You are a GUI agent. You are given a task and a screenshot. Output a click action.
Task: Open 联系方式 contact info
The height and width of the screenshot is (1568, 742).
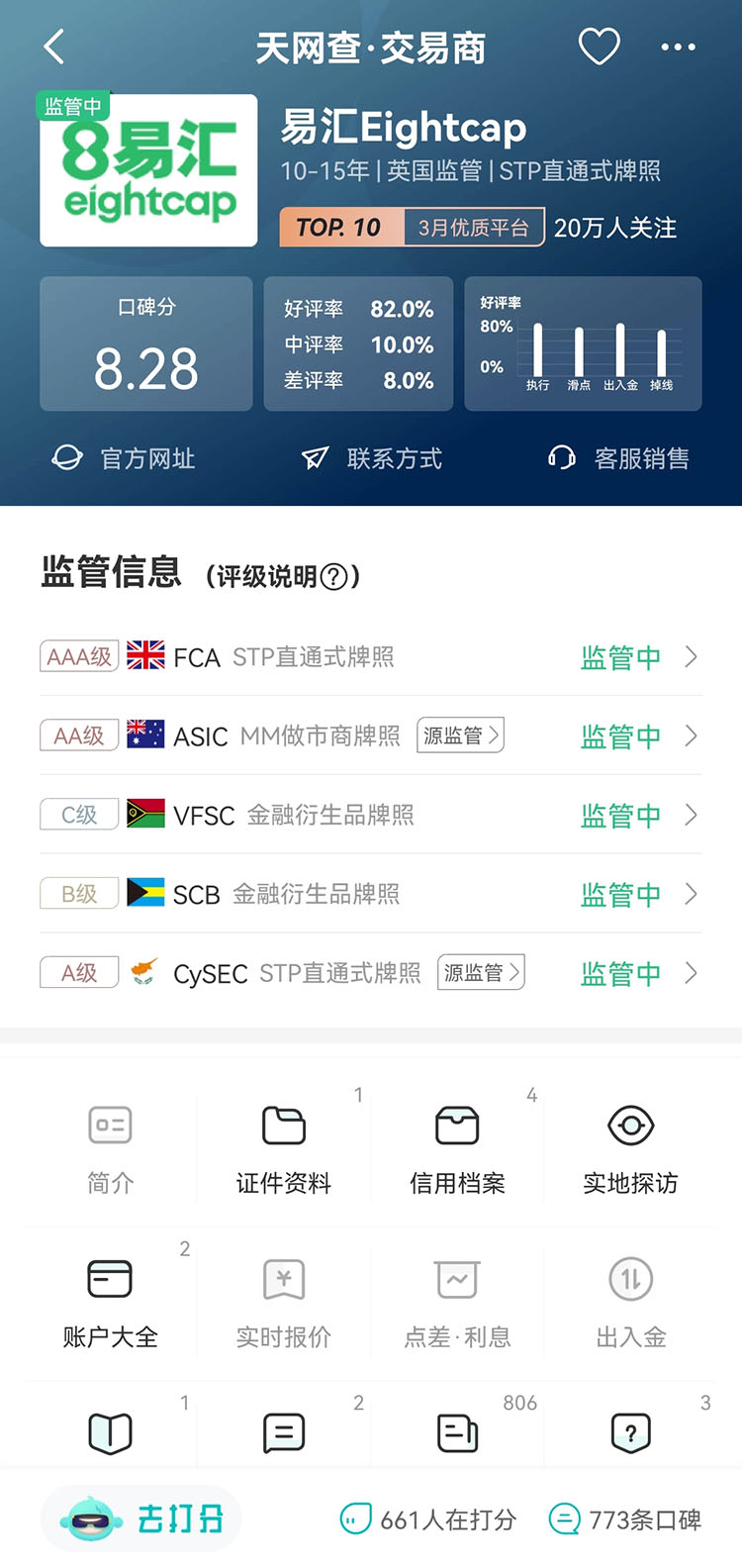pyautogui.click(x=372, y=458)
